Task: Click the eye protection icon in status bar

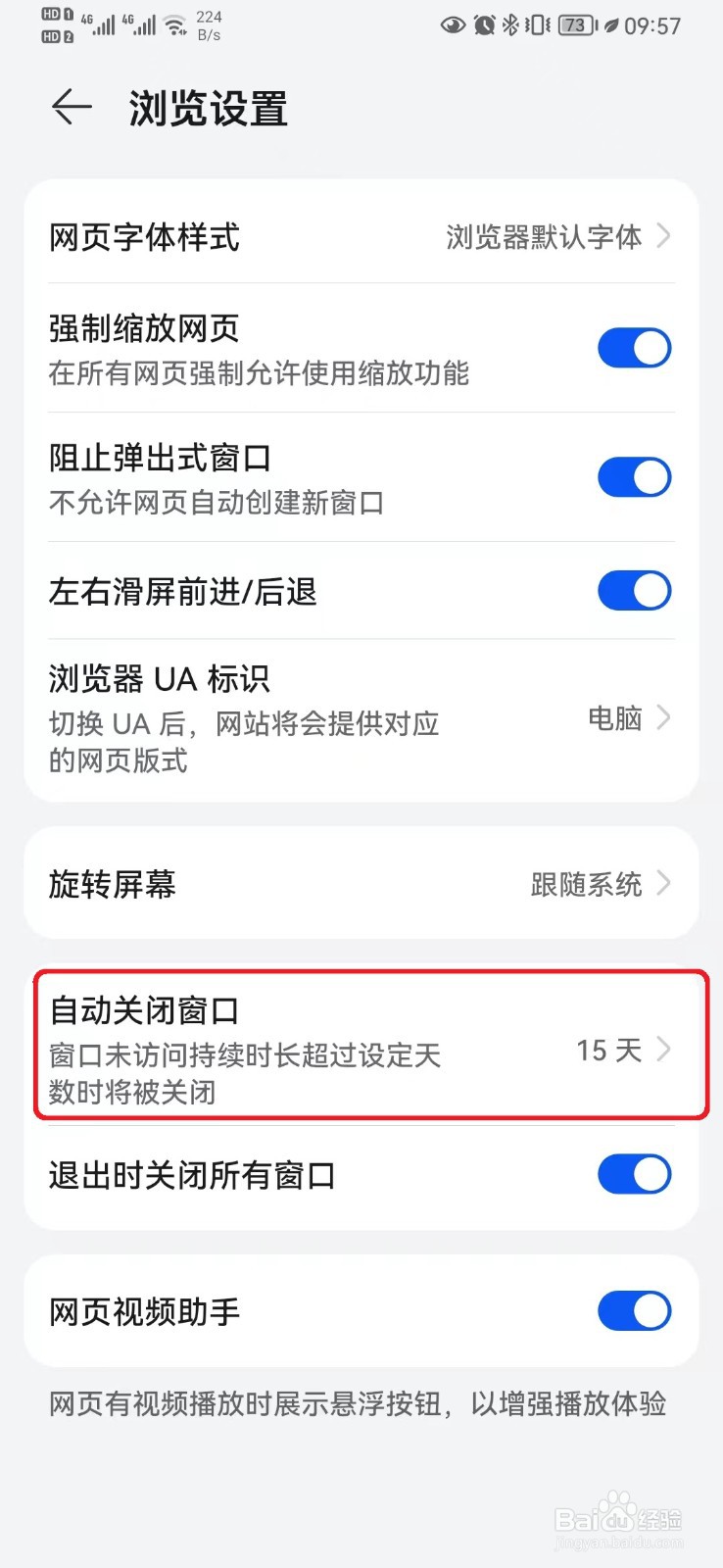Action: 453,26
